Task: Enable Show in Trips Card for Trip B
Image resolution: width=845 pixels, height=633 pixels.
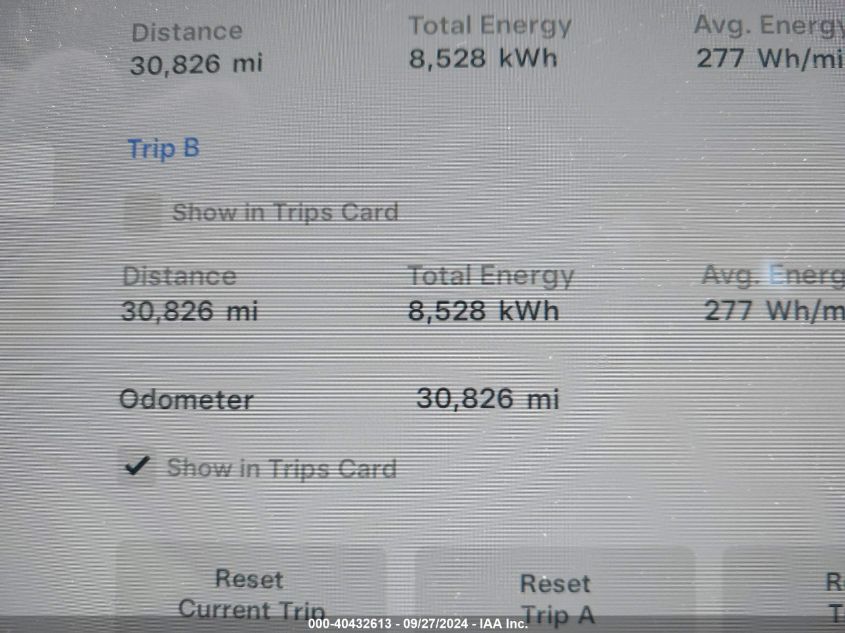Action: click(142, 212)
